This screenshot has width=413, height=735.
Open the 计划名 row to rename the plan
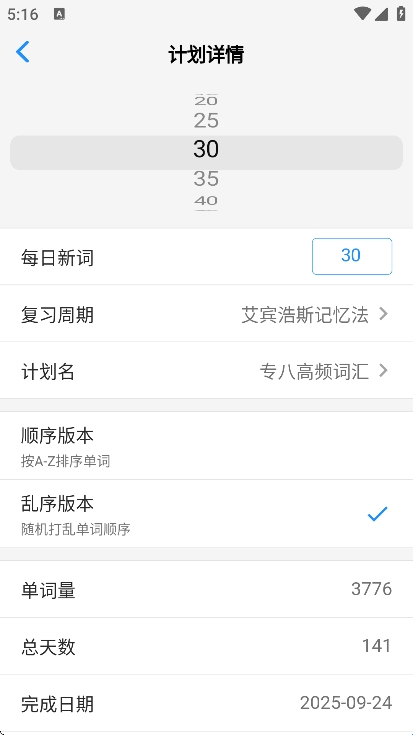point(206,370)
